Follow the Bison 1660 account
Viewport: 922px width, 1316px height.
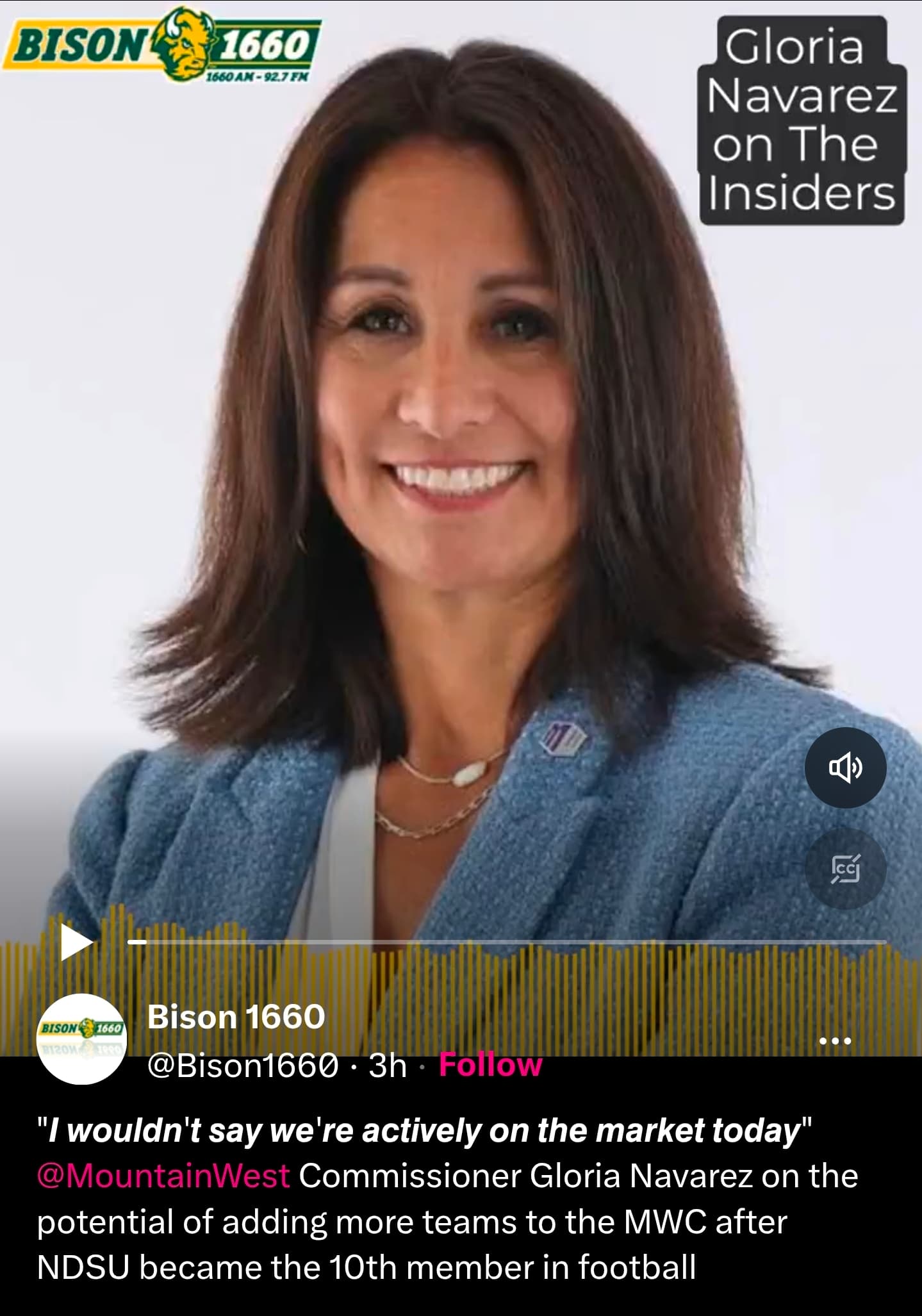490,1065
